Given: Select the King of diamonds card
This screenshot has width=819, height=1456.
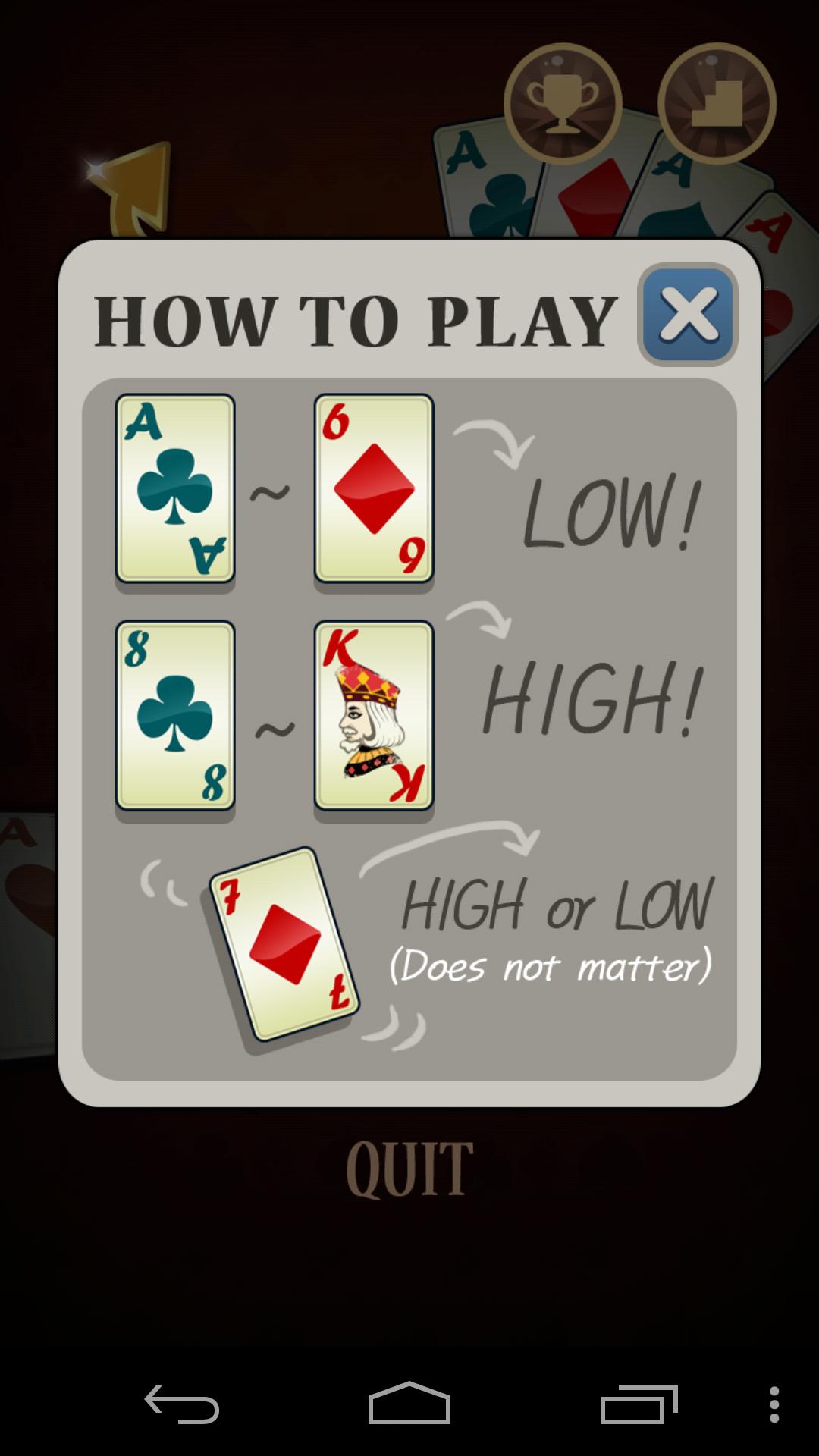Looking at the screenshot, I should point(375,717).
